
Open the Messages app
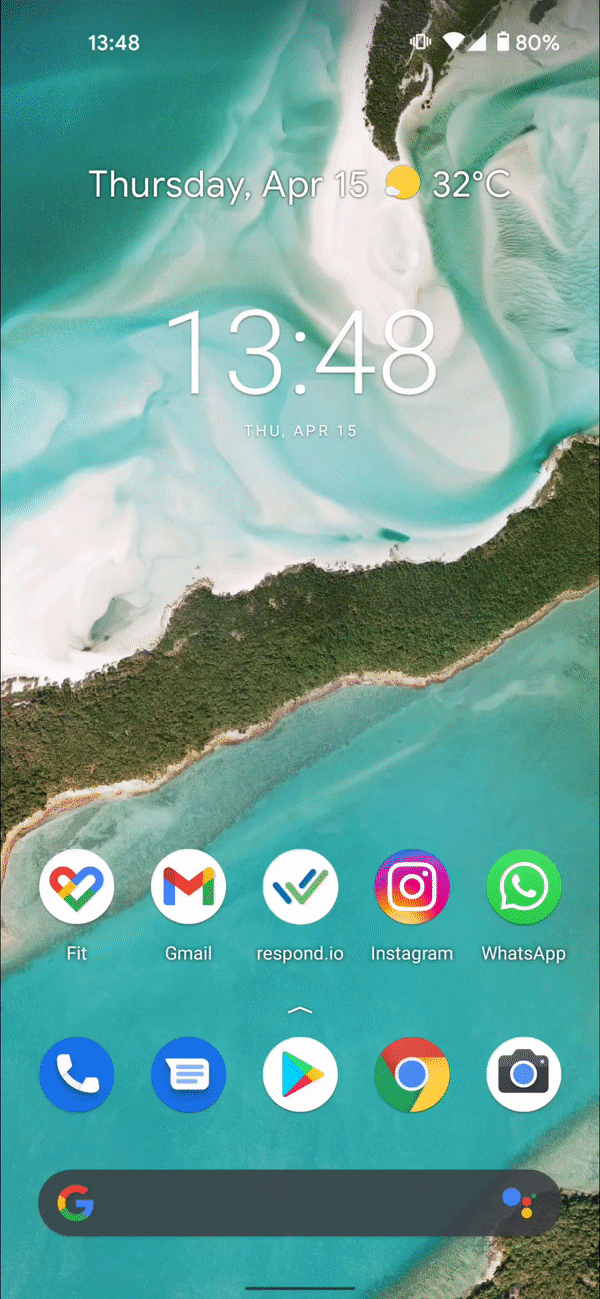point(188,1075)
